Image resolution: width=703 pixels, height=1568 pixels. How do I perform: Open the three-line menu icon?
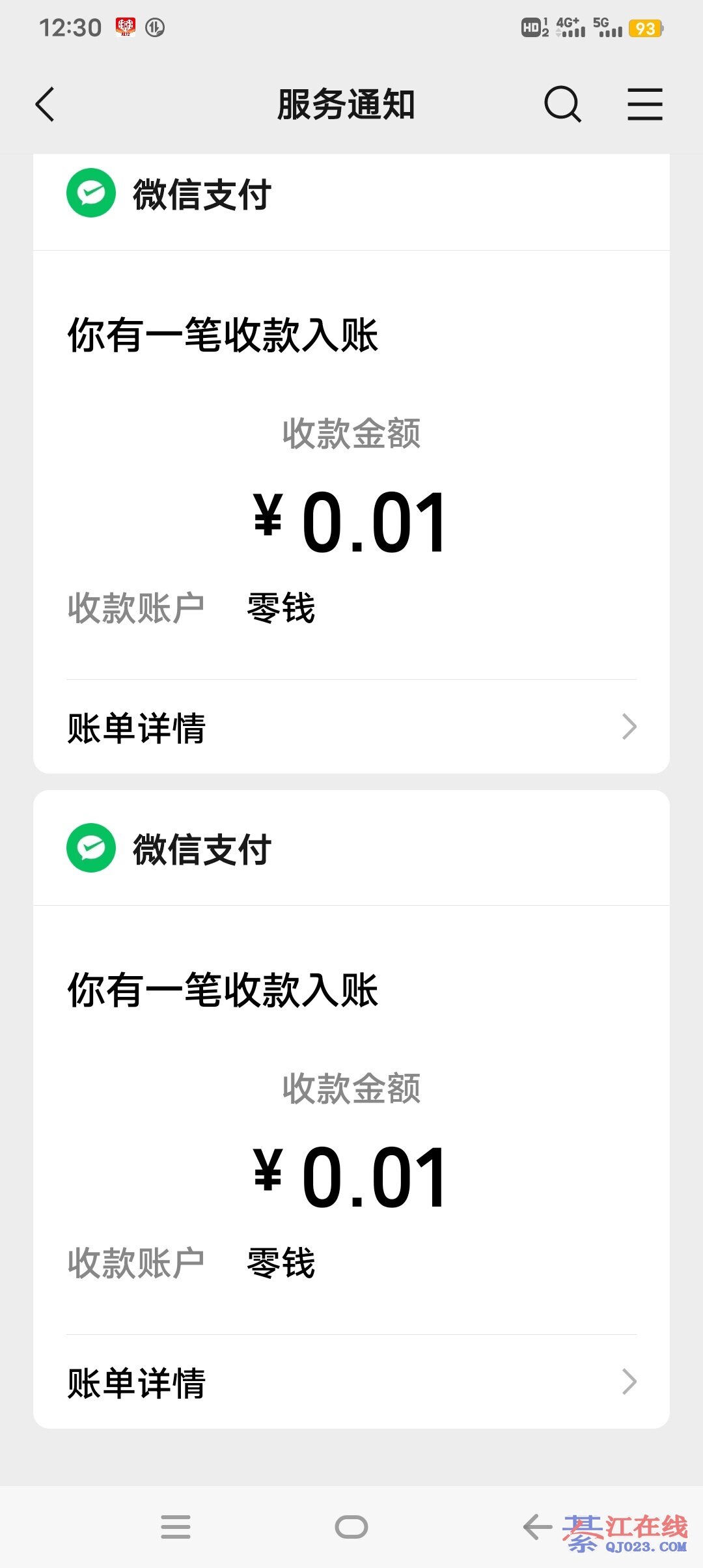coord(644,105)
